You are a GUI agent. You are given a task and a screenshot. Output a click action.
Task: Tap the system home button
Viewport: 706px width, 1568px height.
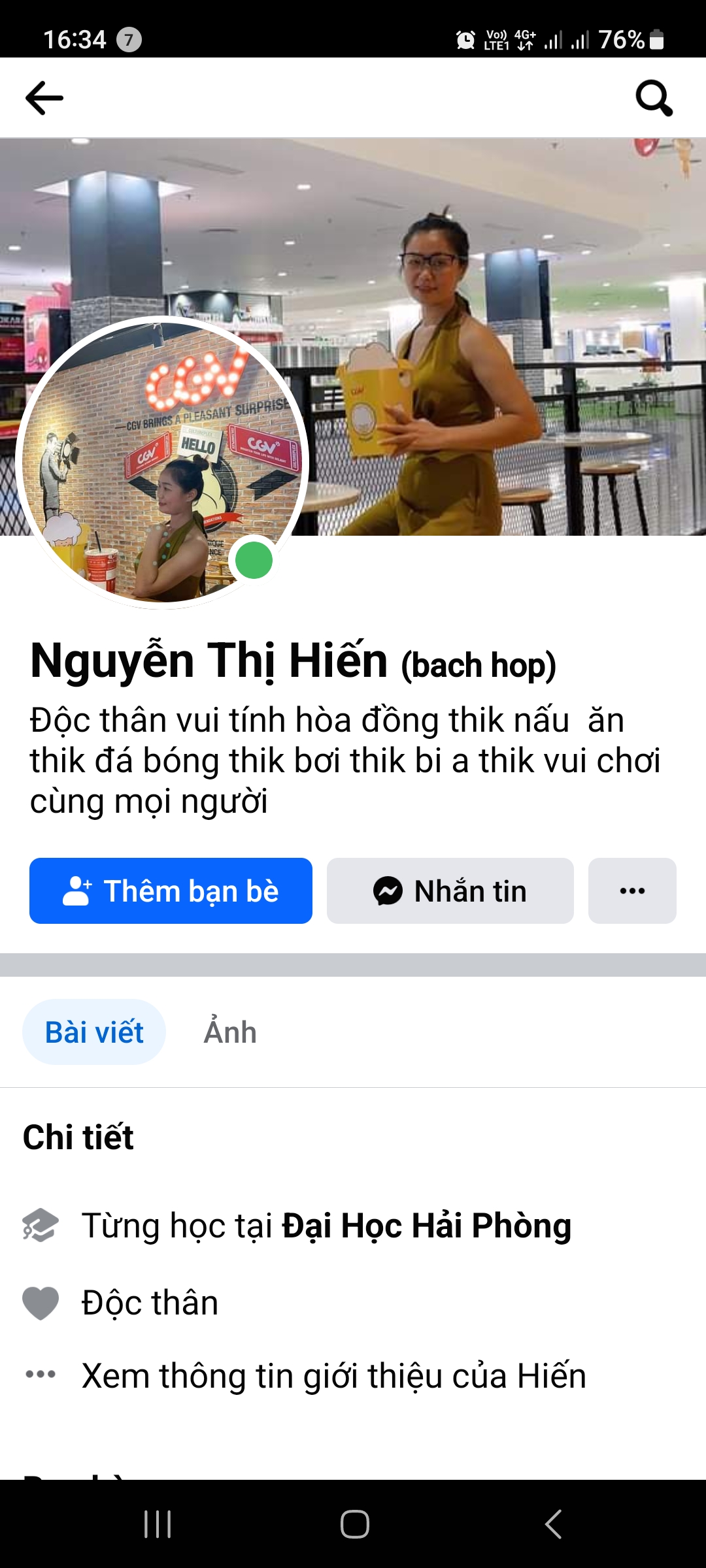pyautogui.click(x=354, y=1524)
